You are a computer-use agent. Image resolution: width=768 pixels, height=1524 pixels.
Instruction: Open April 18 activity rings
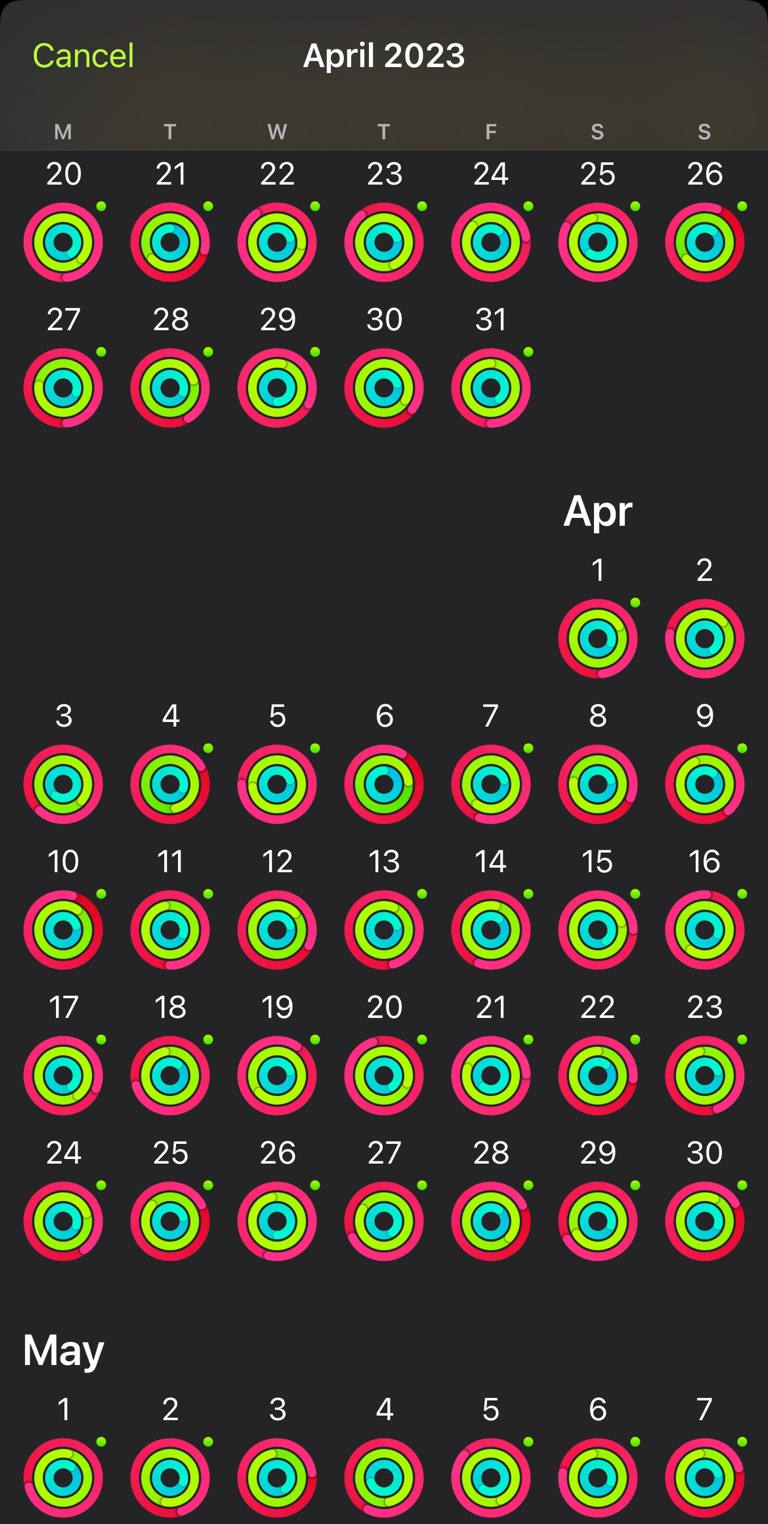pos(170,1076)
